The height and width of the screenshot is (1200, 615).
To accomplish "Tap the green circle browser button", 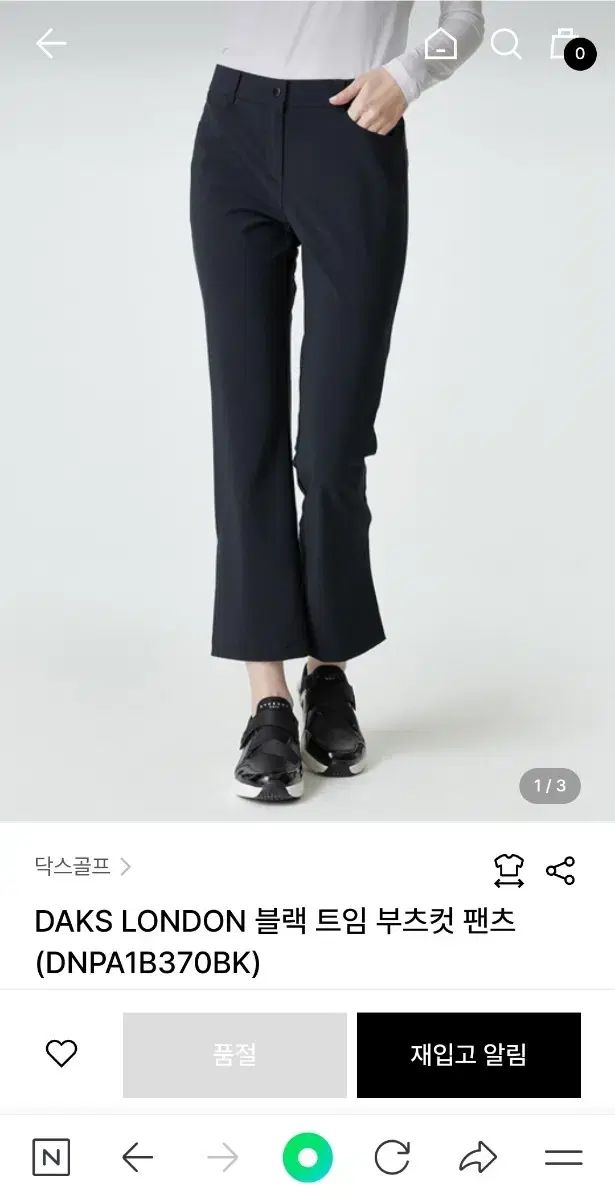I will tap(307, 1158).
